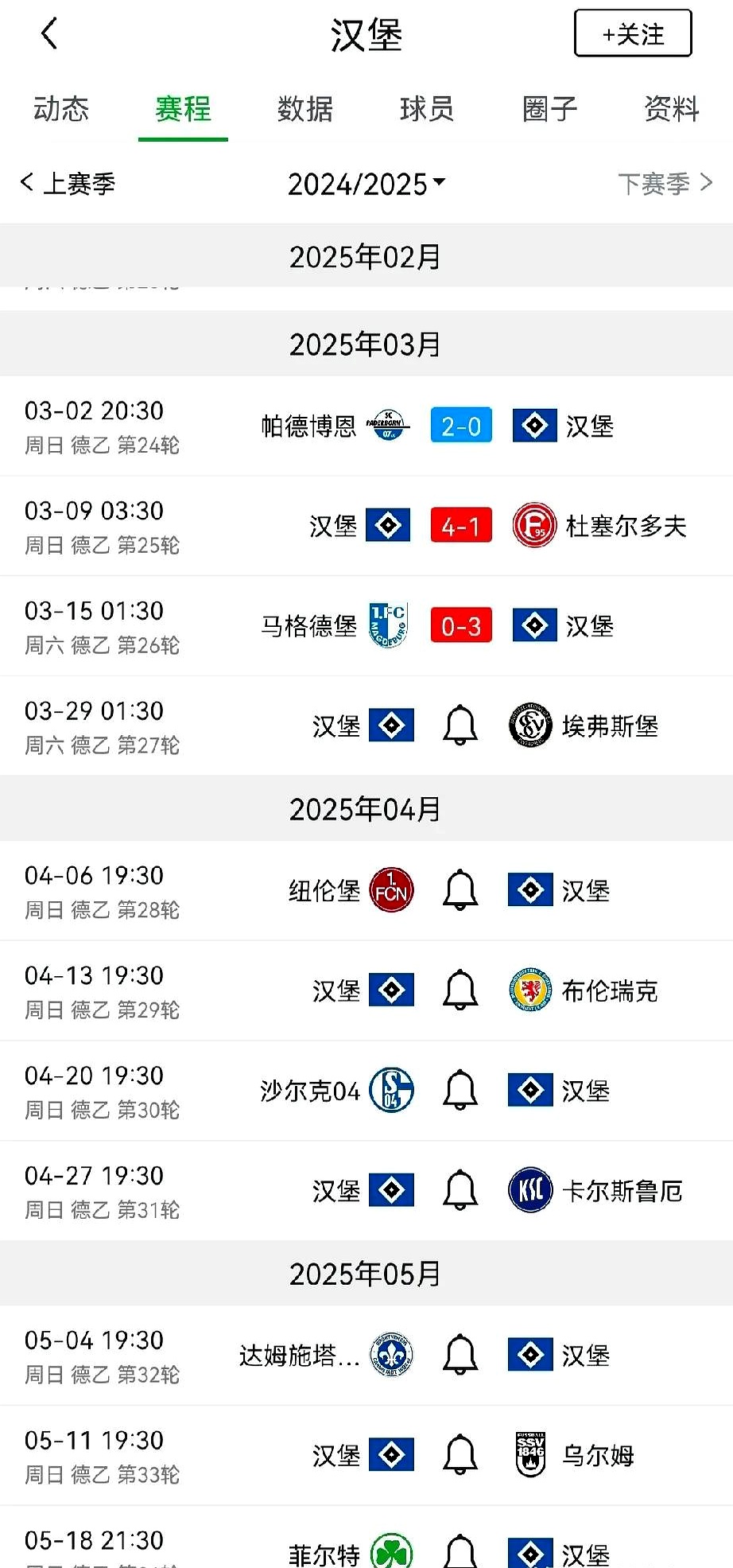Screen dimensions: 733x1568
Task: Open the 2024/2025 season dropdown
Action: pos(366,184)
